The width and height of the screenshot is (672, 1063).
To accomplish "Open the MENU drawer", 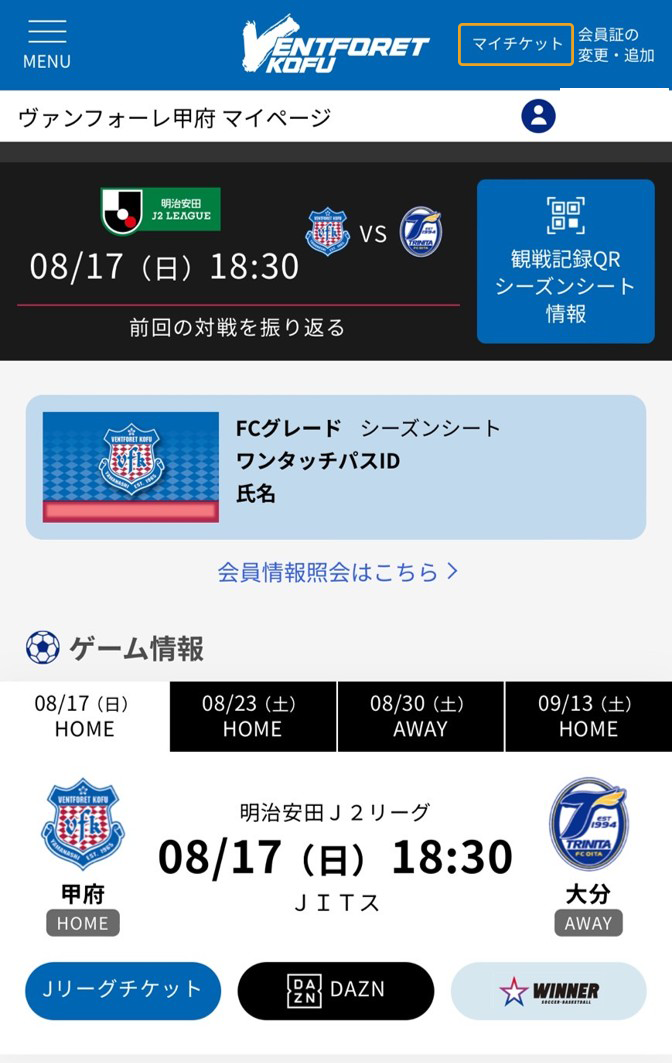I will pos(47,45).
